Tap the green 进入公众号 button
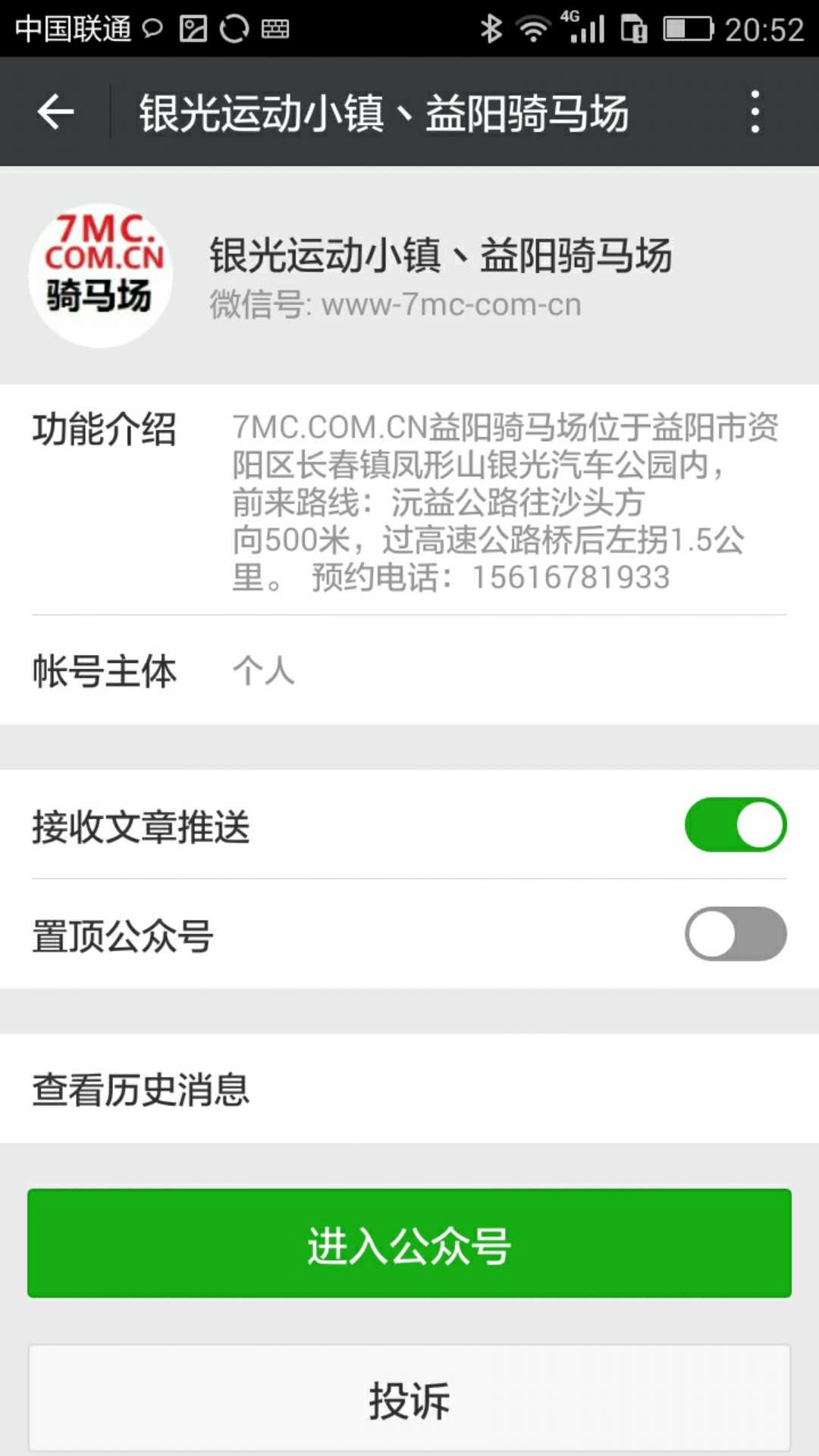 click(409, 1244)
